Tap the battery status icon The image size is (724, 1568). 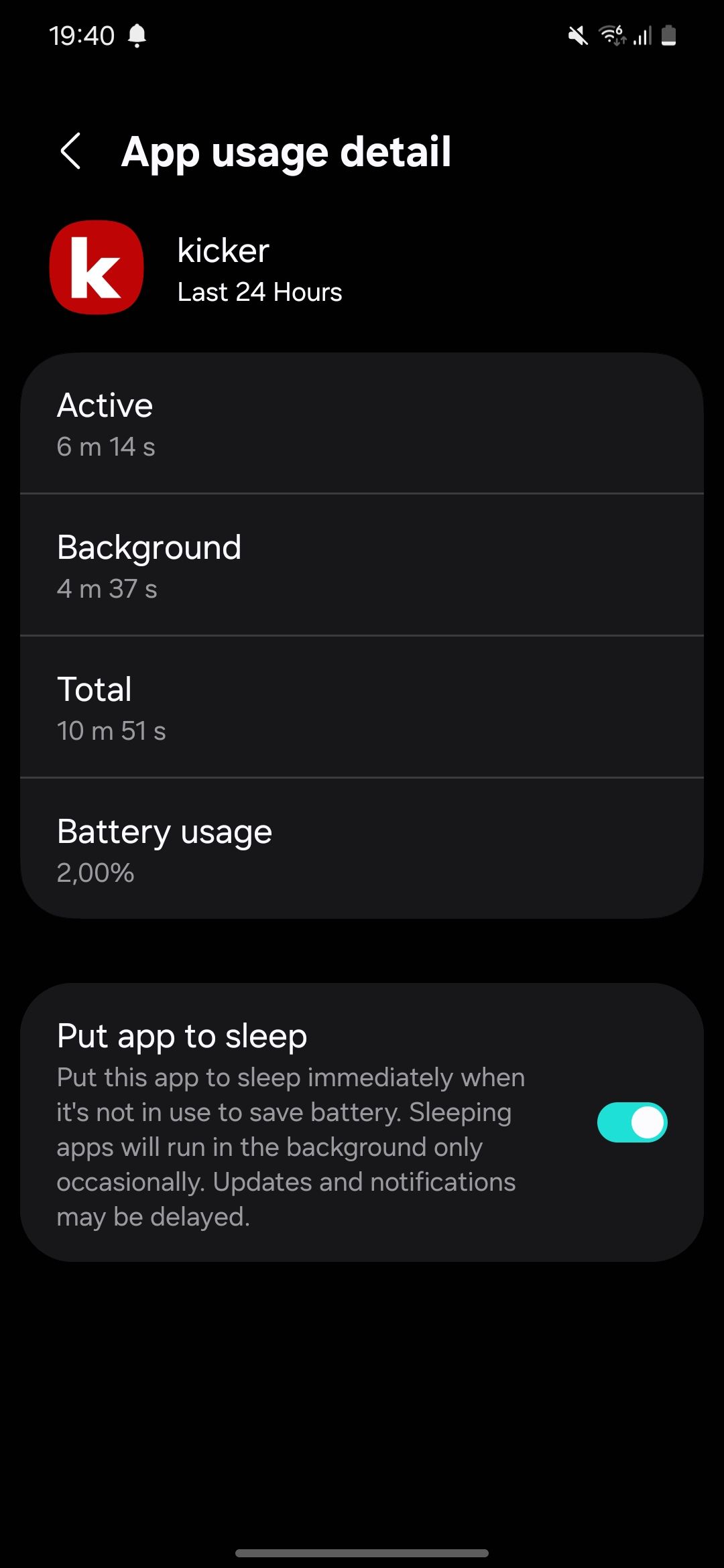pos(668,37)
